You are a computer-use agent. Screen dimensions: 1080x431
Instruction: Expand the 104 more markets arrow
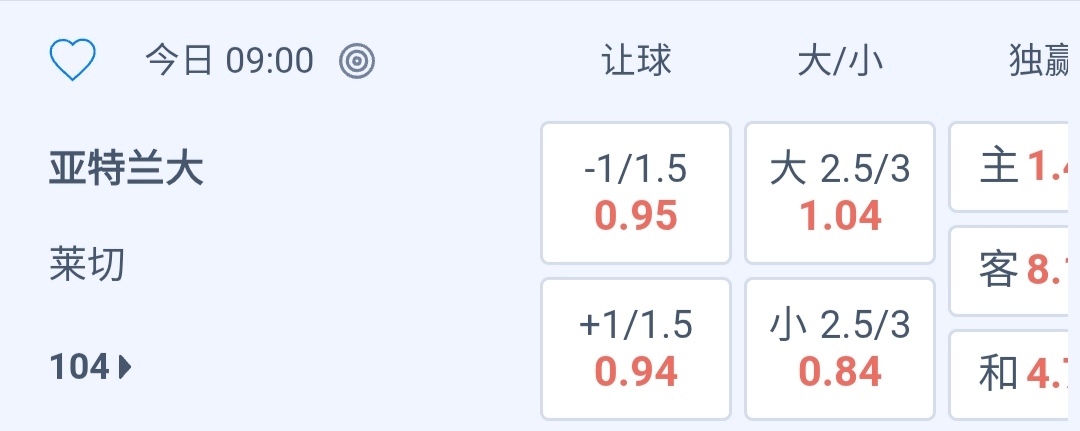pyautogui.click(x=92, y=368)
